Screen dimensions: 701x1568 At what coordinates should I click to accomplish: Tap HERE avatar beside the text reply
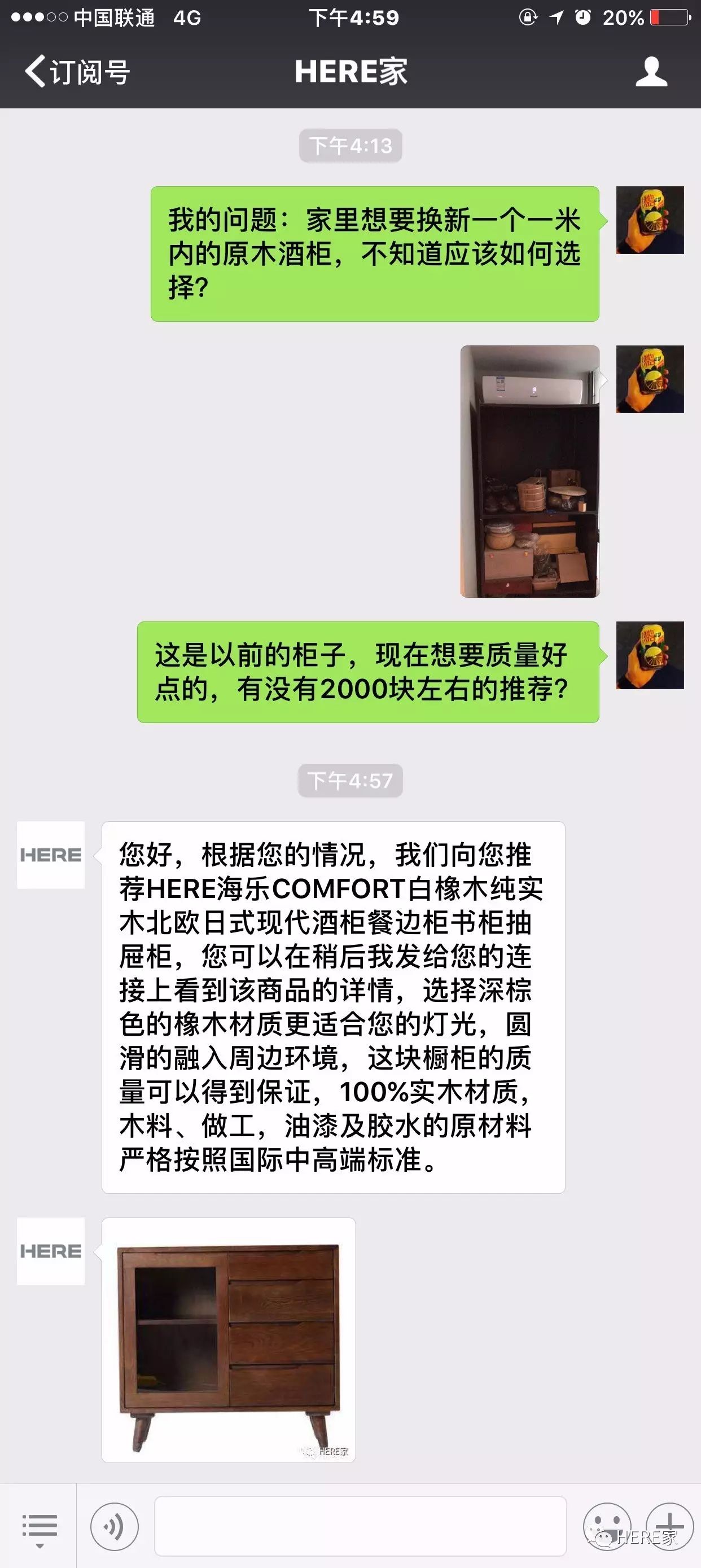tap(50, 855)
